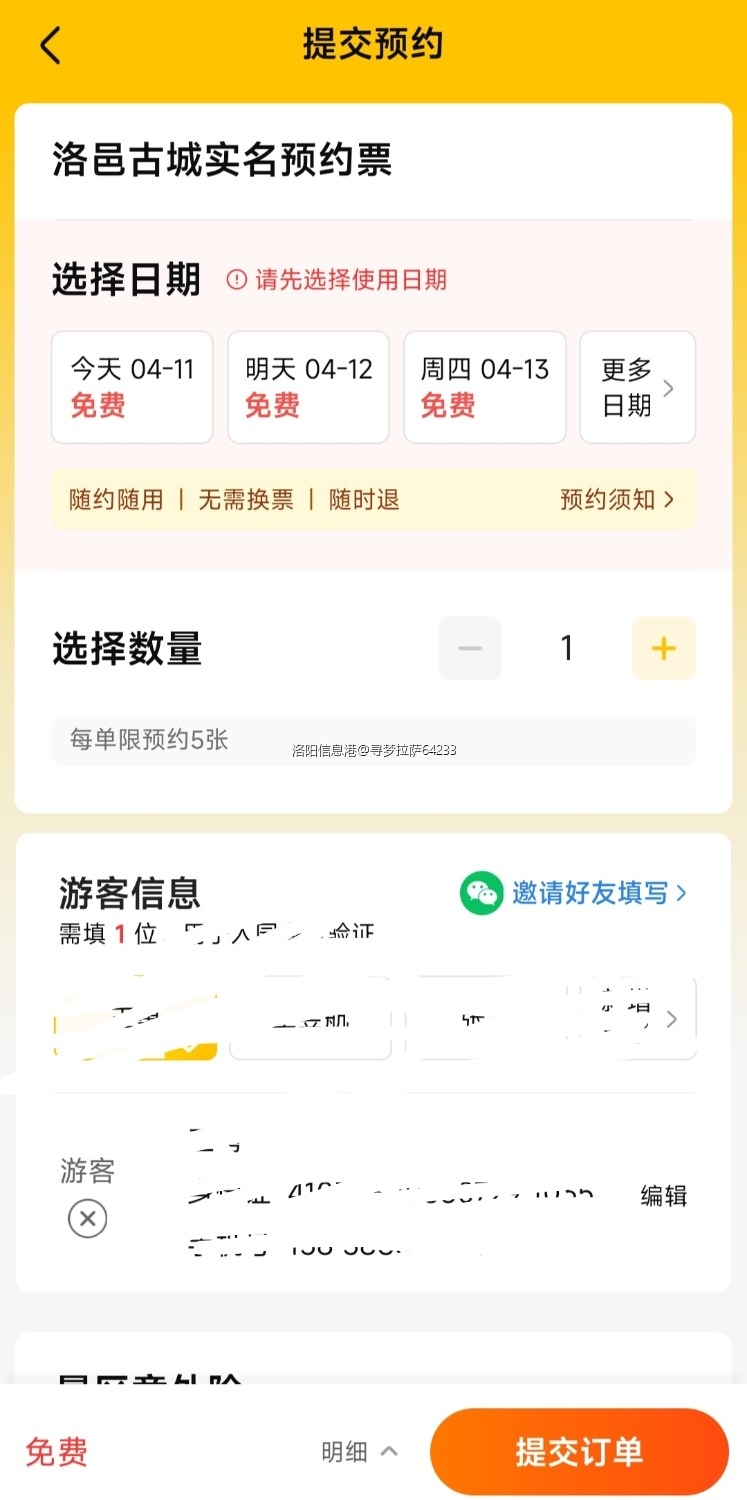Open the 预约须知 booking notice
747x1500 pixels.
pos(617,499)
